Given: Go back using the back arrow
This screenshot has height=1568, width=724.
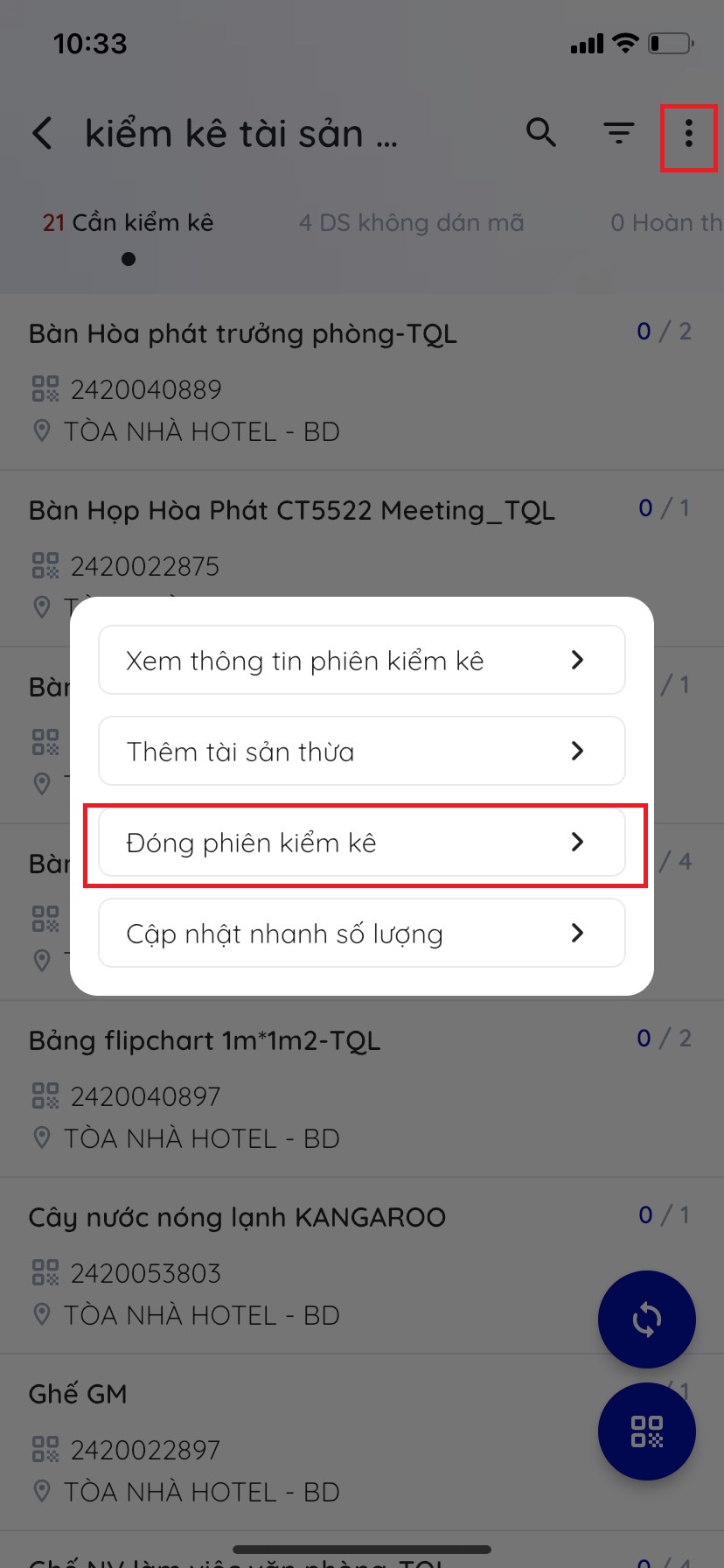Looking at the screenshot, I should [x=42, y=134].
